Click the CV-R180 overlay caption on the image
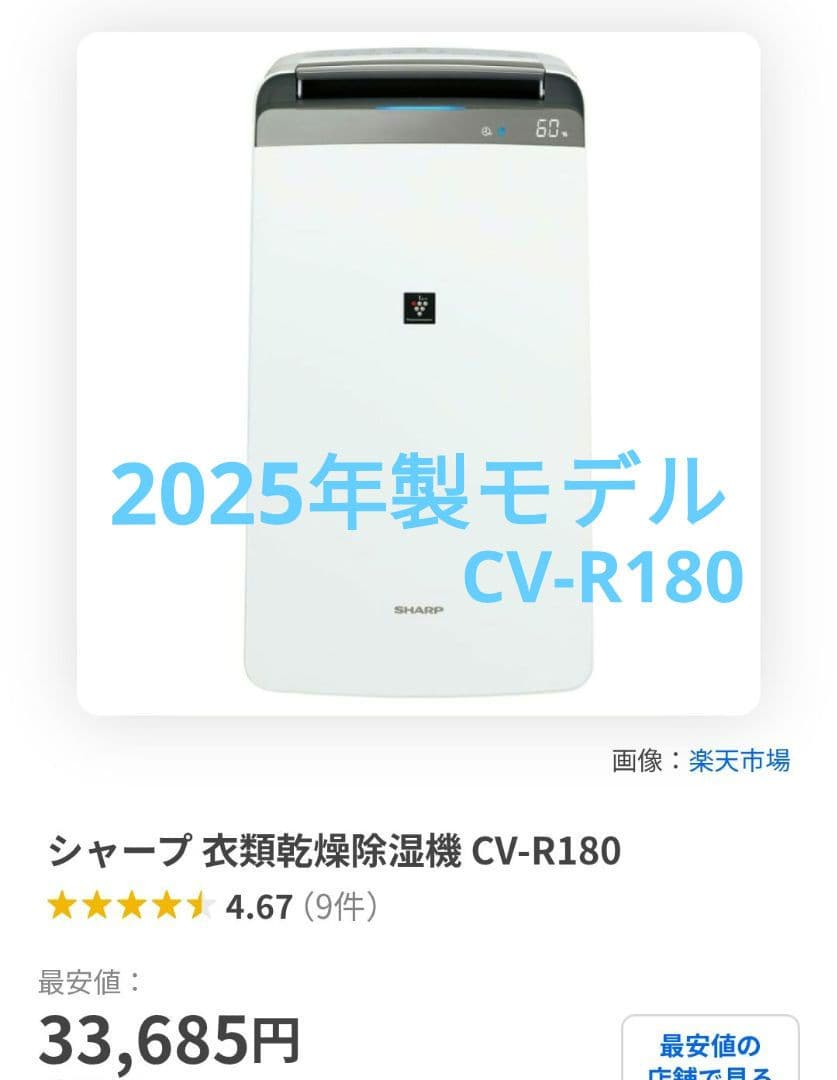837x1080 pixels. tap(600, 570)
